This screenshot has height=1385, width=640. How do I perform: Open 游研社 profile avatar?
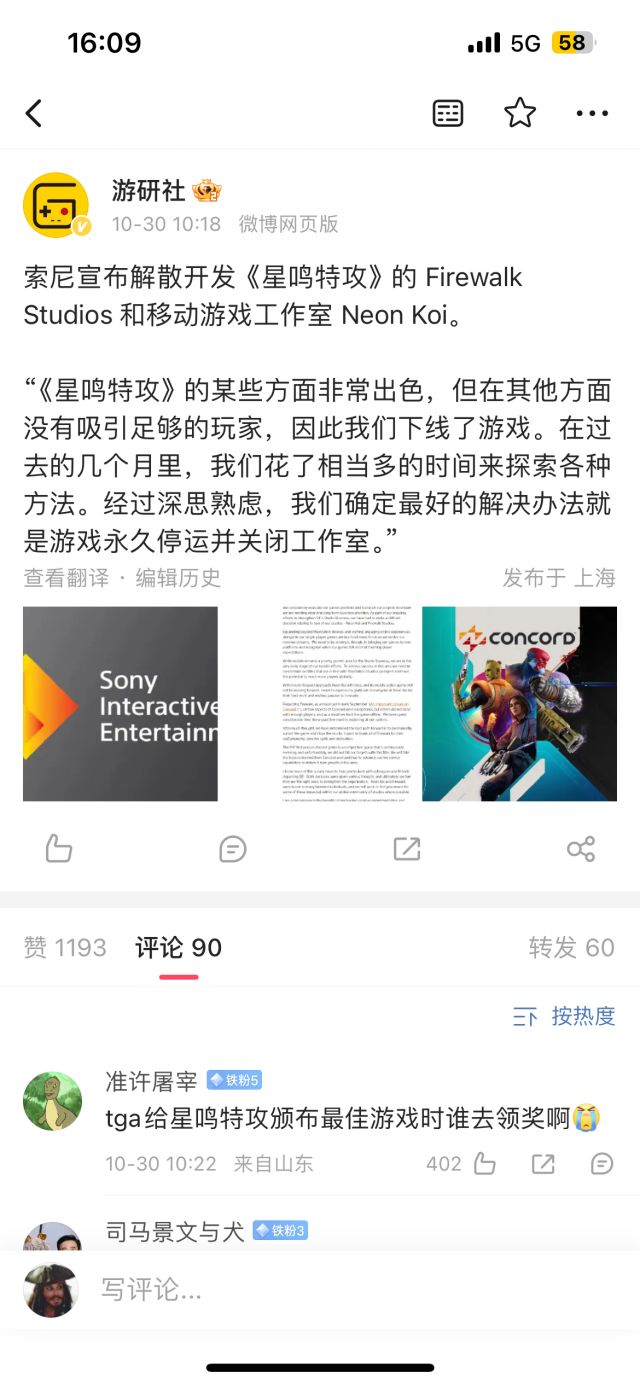56,205
